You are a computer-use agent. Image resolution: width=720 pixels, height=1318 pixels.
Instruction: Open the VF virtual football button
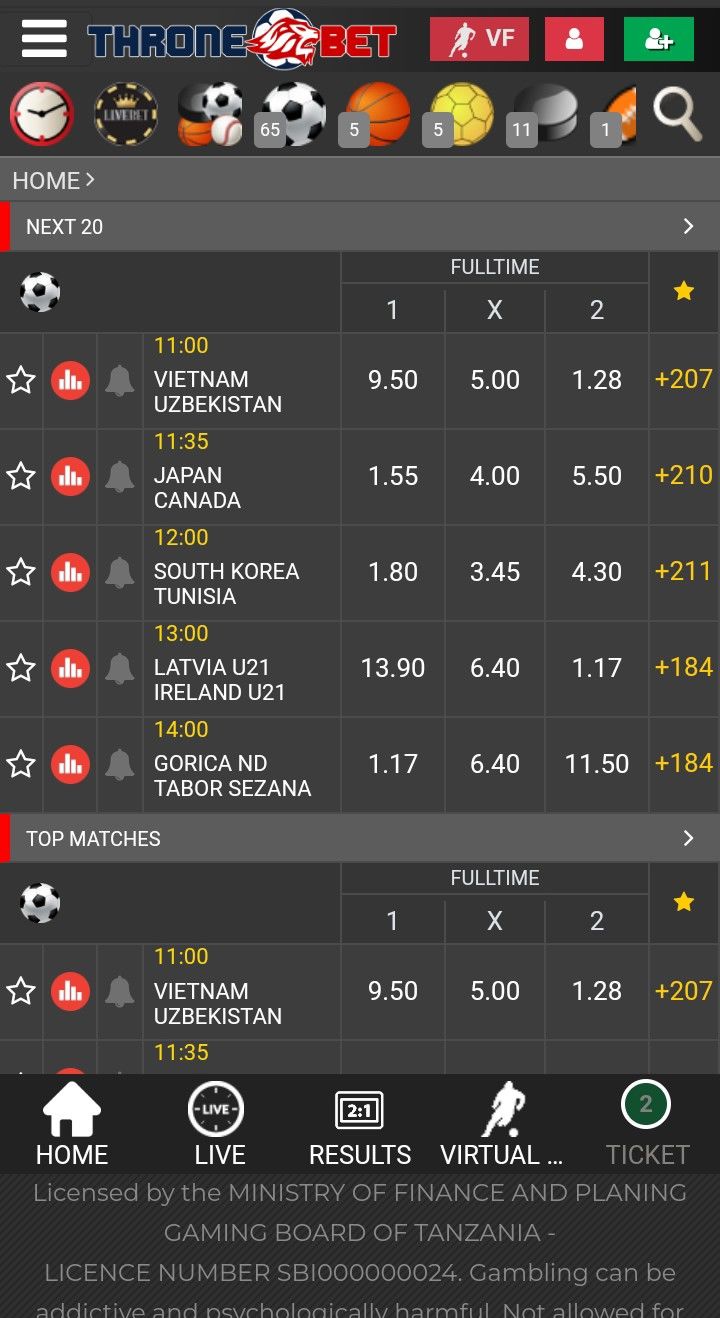(479, 39)
